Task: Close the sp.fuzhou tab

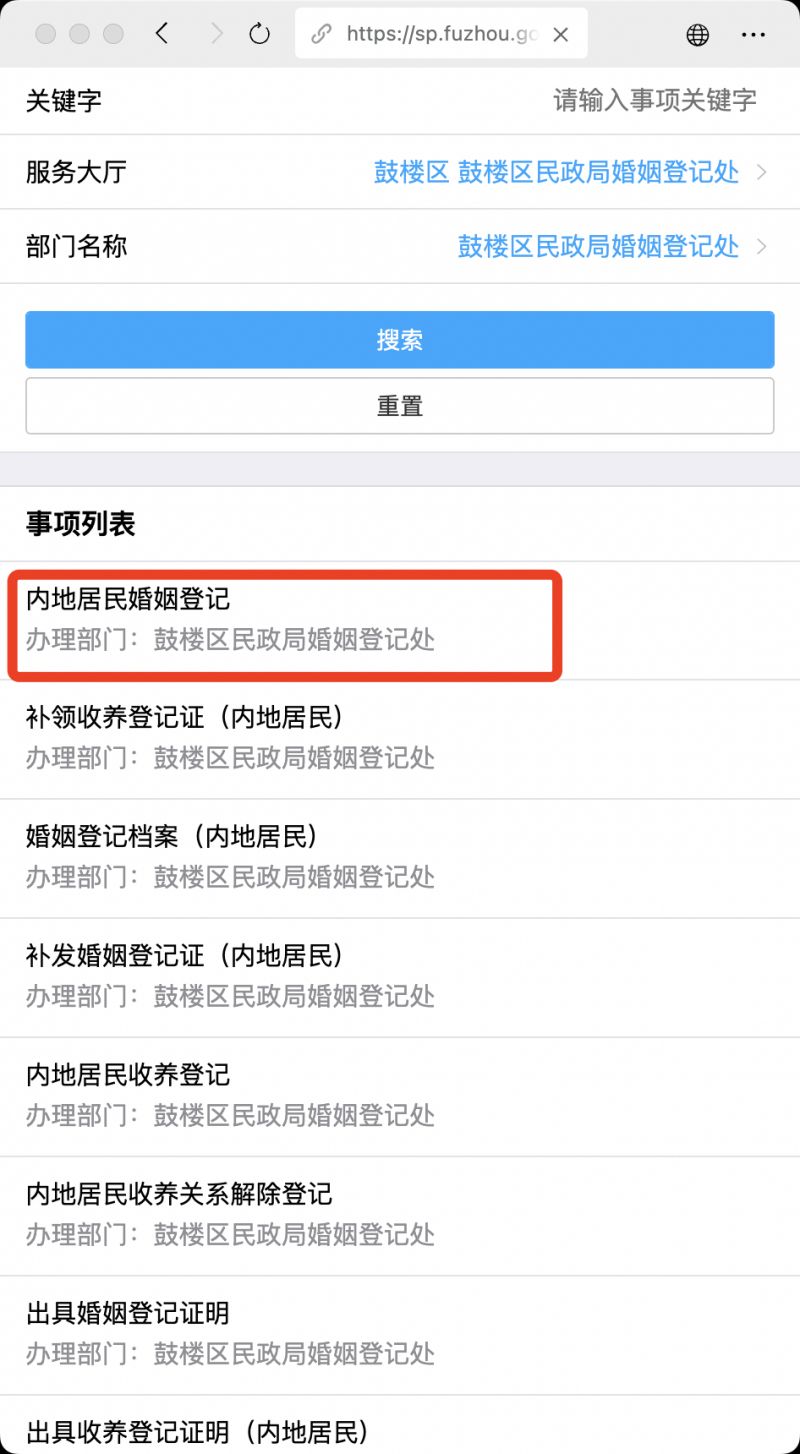Action: (561, 34)
